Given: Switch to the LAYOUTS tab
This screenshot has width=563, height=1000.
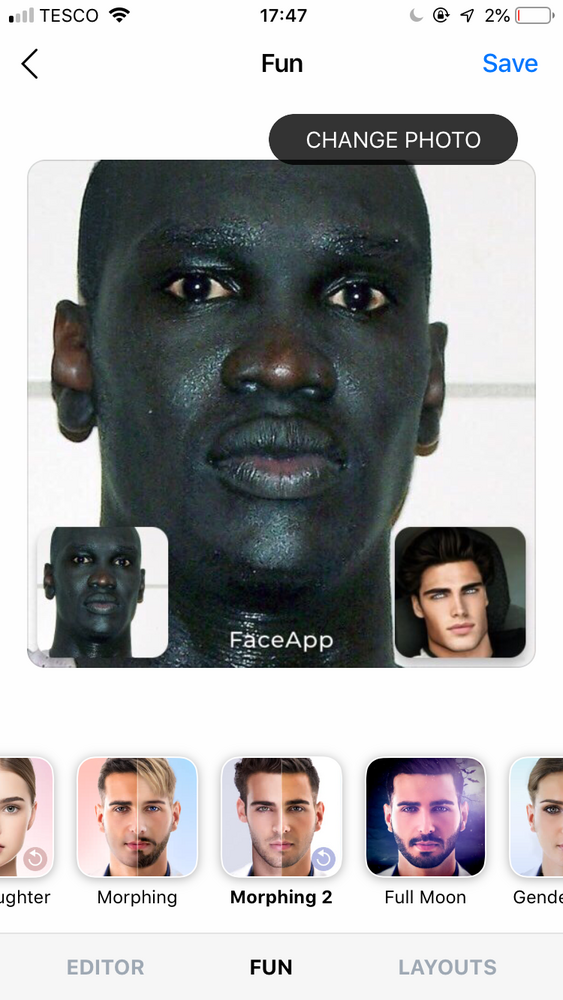Looking at the screenshot, I should (448, 967).
